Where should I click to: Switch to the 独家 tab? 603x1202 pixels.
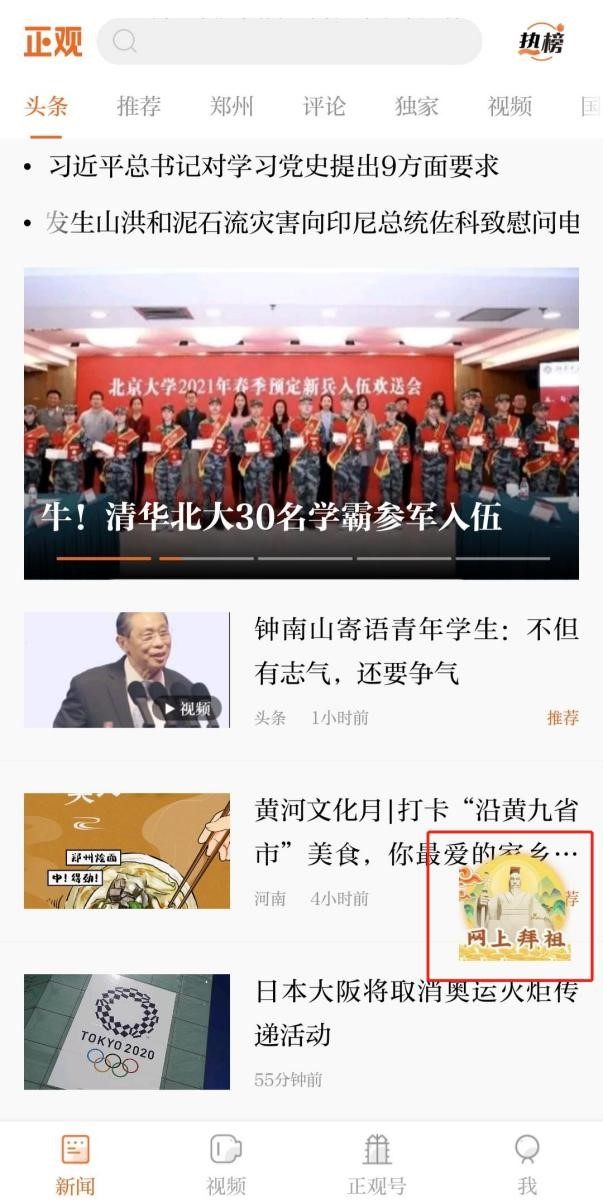pyautogui.click(x=417, y=106)
